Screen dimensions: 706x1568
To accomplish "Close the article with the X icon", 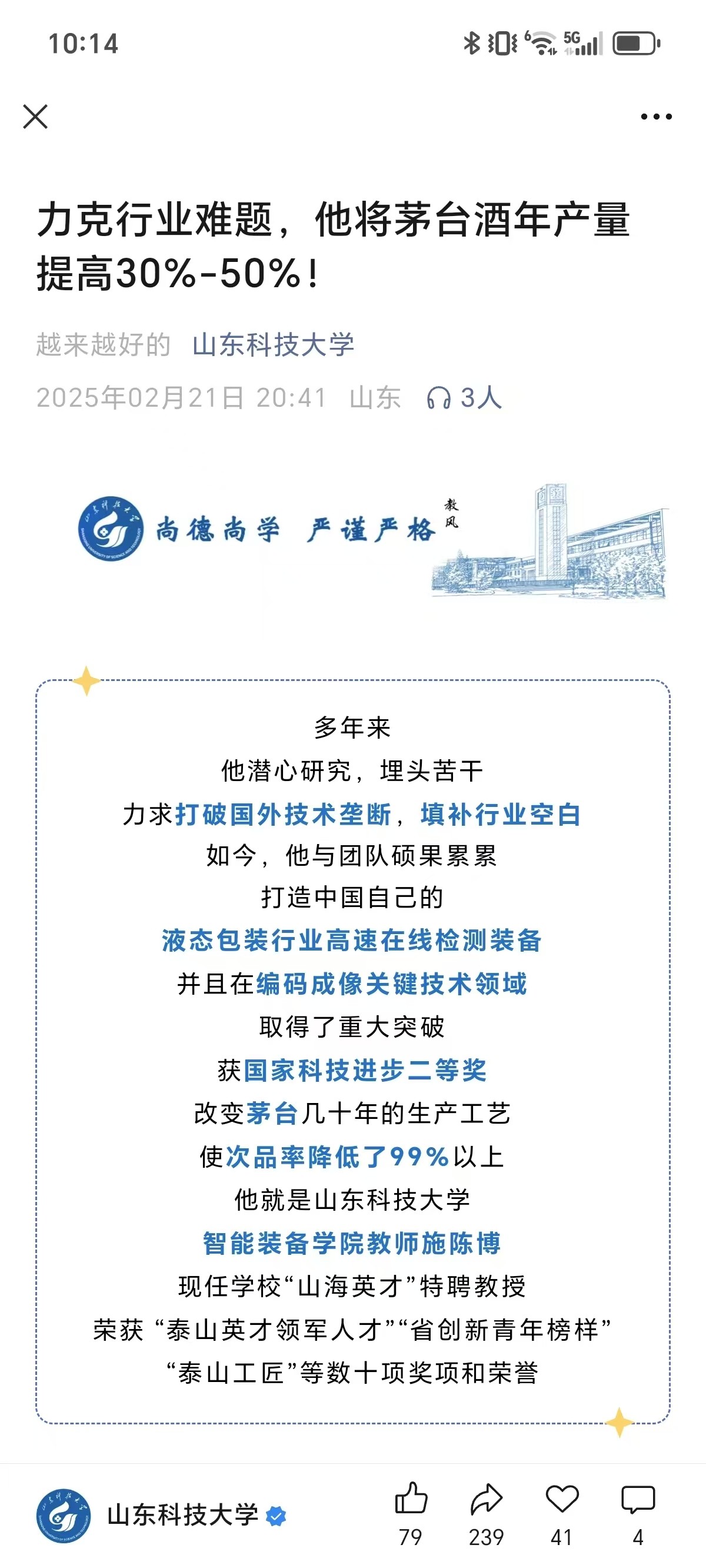I will 35,117.
